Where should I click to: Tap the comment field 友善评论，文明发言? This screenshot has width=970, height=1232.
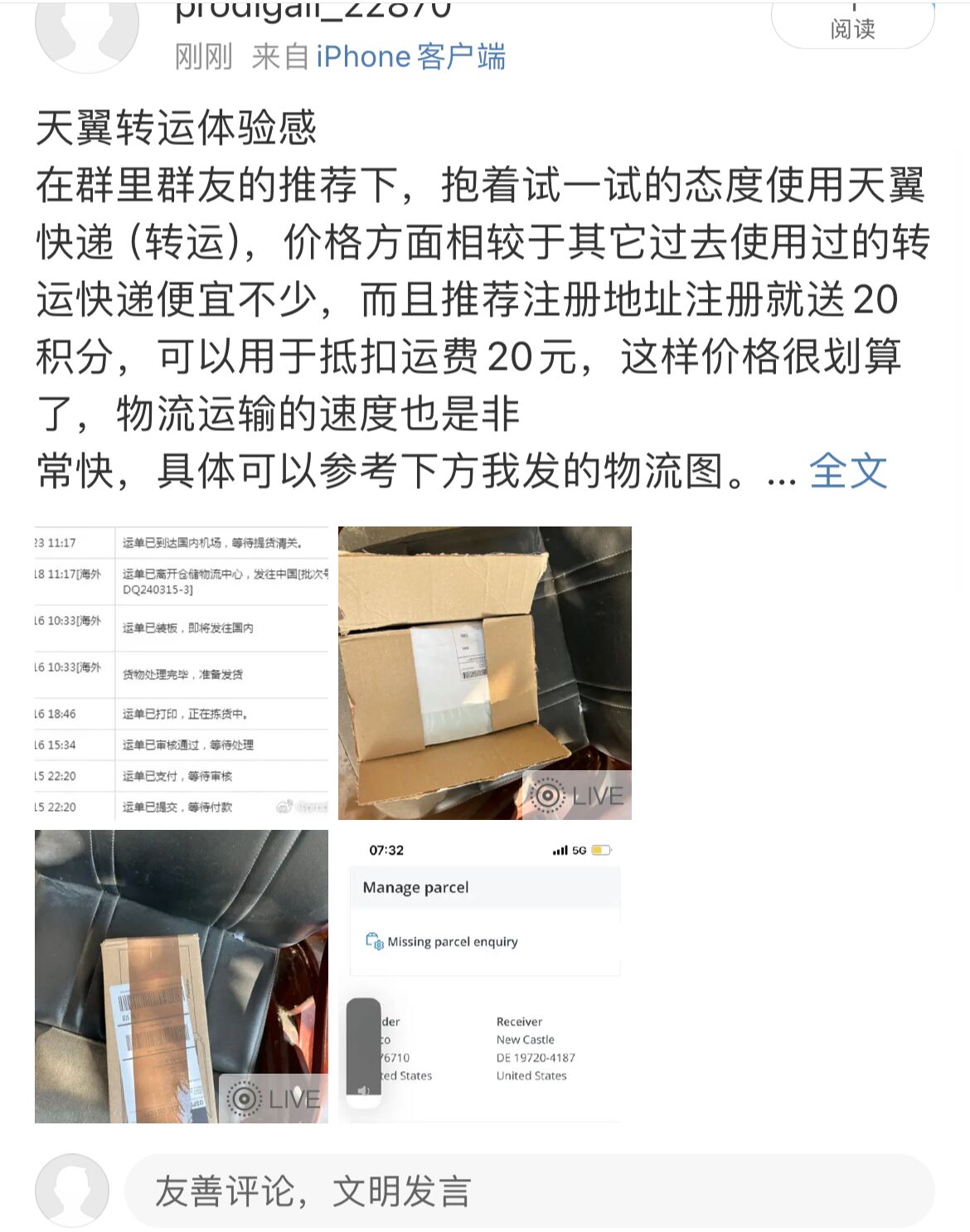tap(529, 1191)
